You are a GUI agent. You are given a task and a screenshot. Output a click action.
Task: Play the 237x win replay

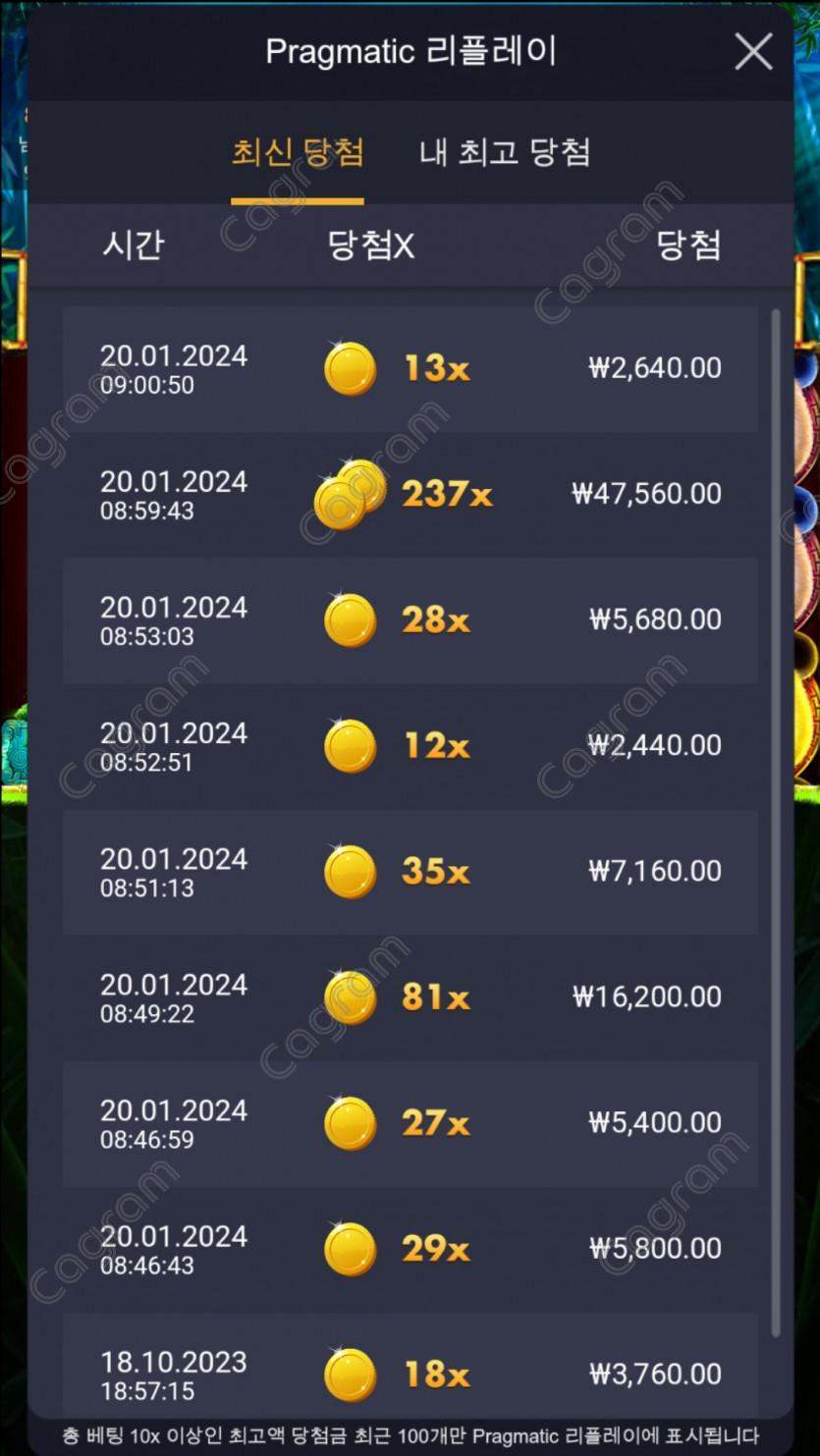tap(410, 494)
